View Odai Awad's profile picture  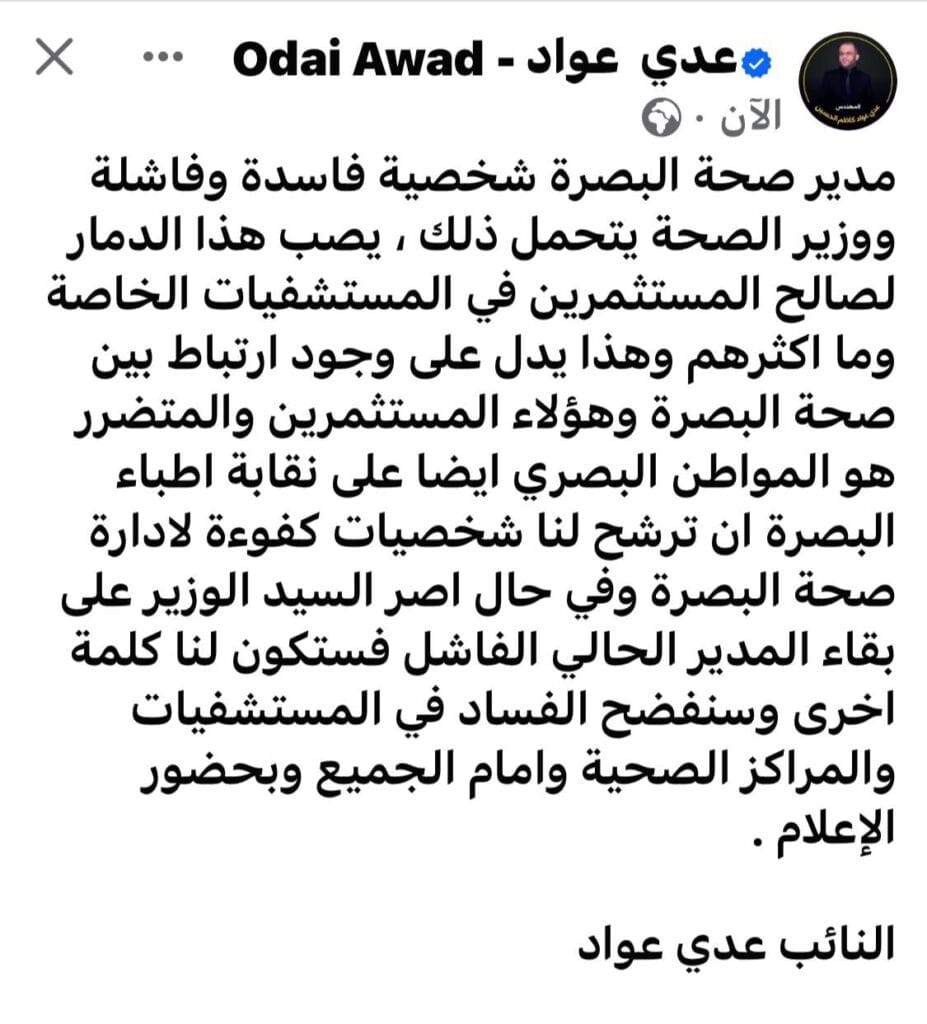click(x=849, y=79)
